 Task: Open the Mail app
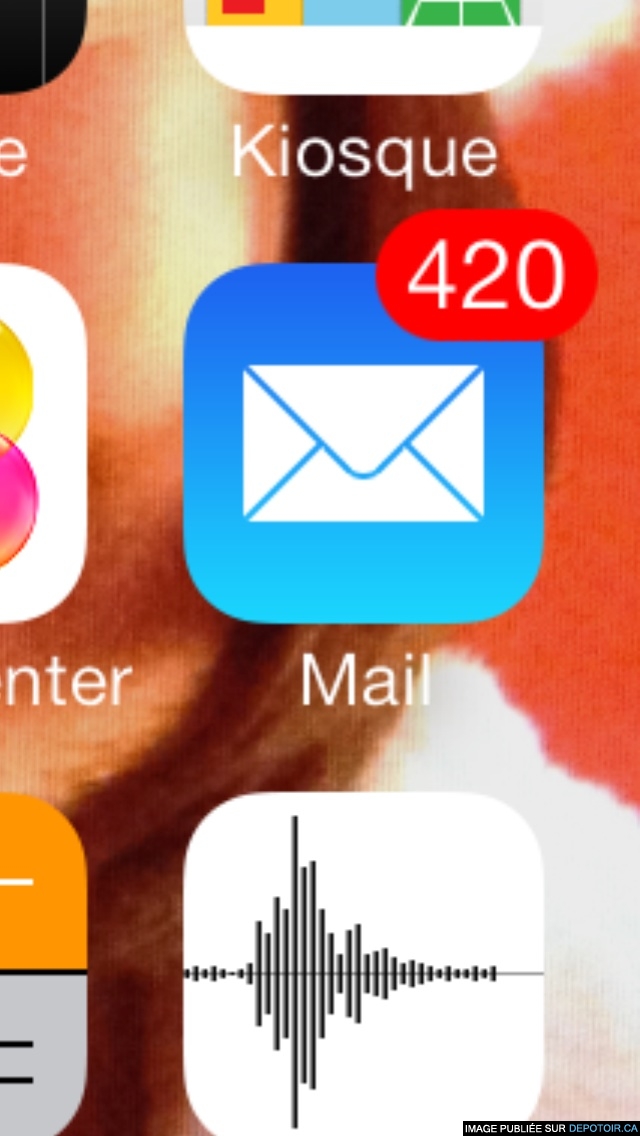click(363, 443)
